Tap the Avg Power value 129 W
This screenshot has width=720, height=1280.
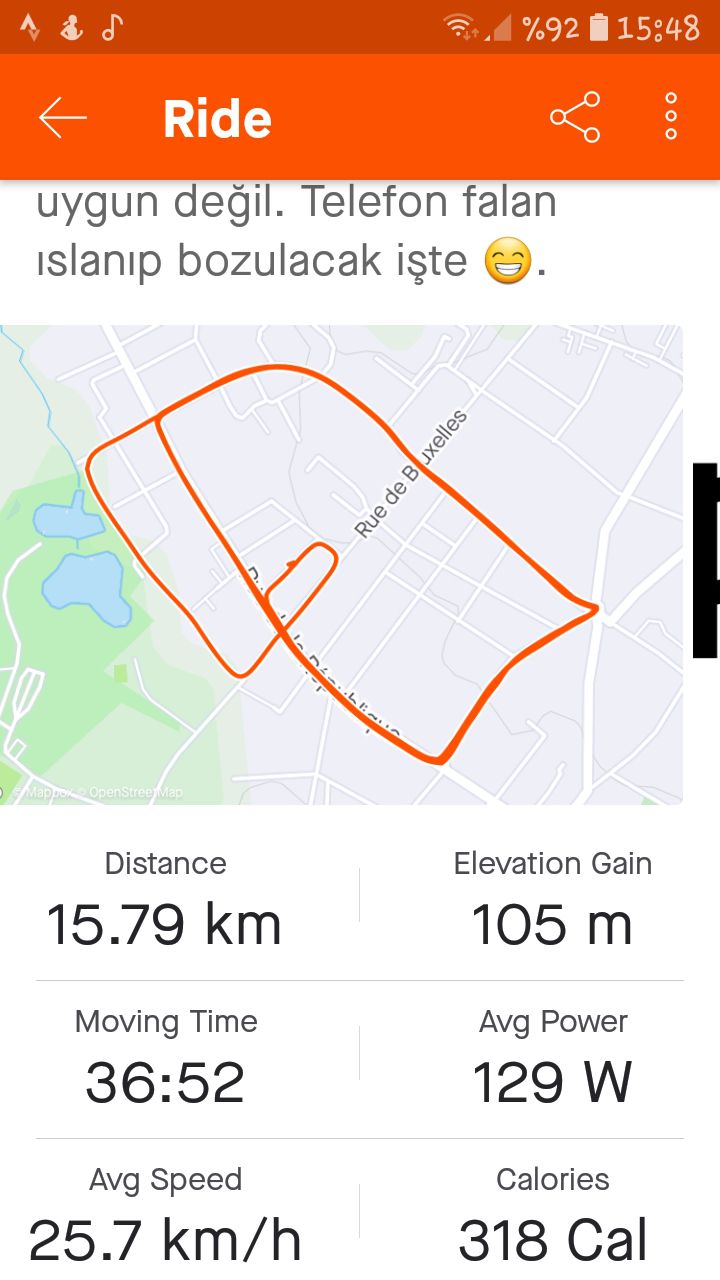click(x=553, y=1080)
